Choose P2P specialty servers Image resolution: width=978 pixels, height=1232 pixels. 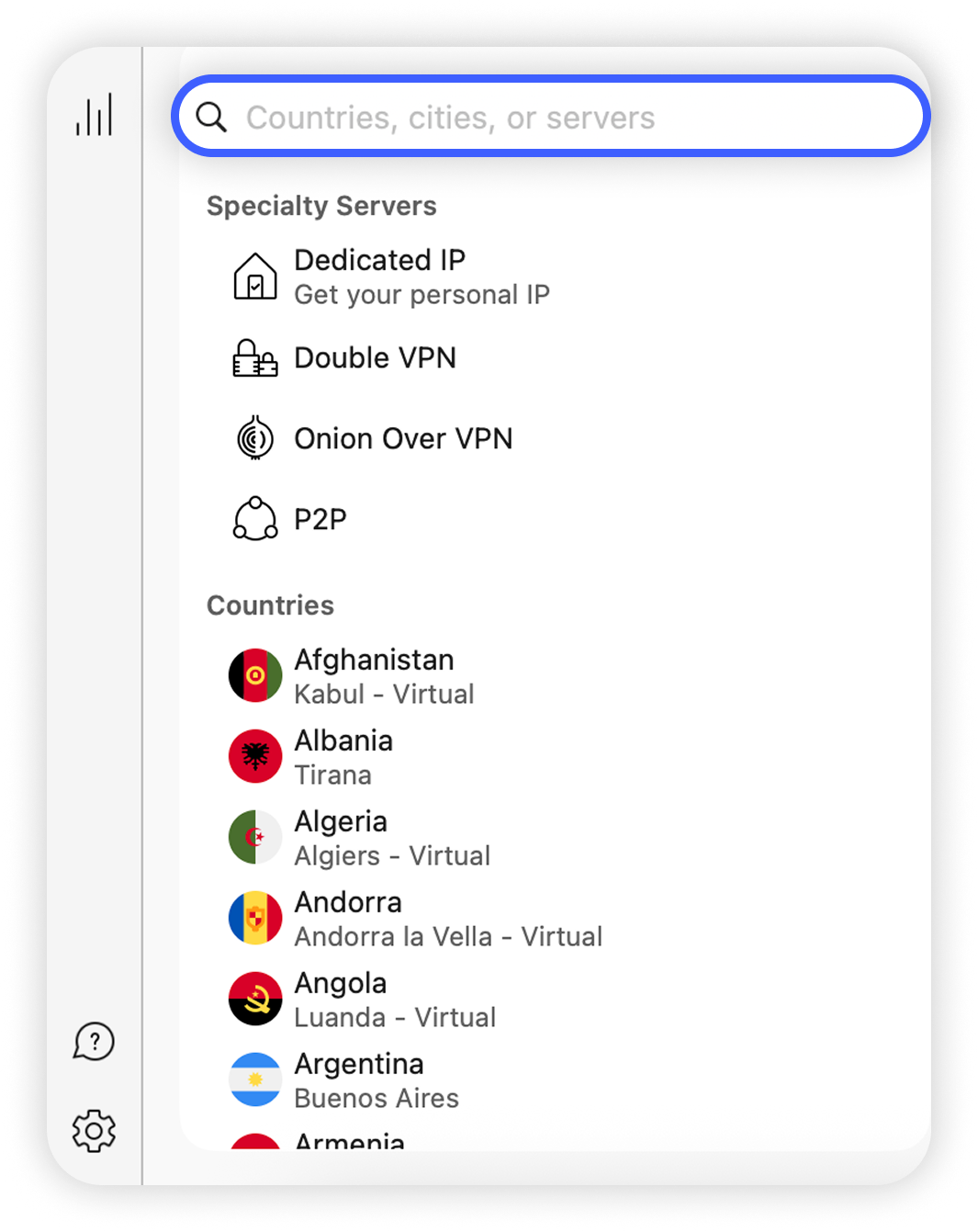pos(320,520)
